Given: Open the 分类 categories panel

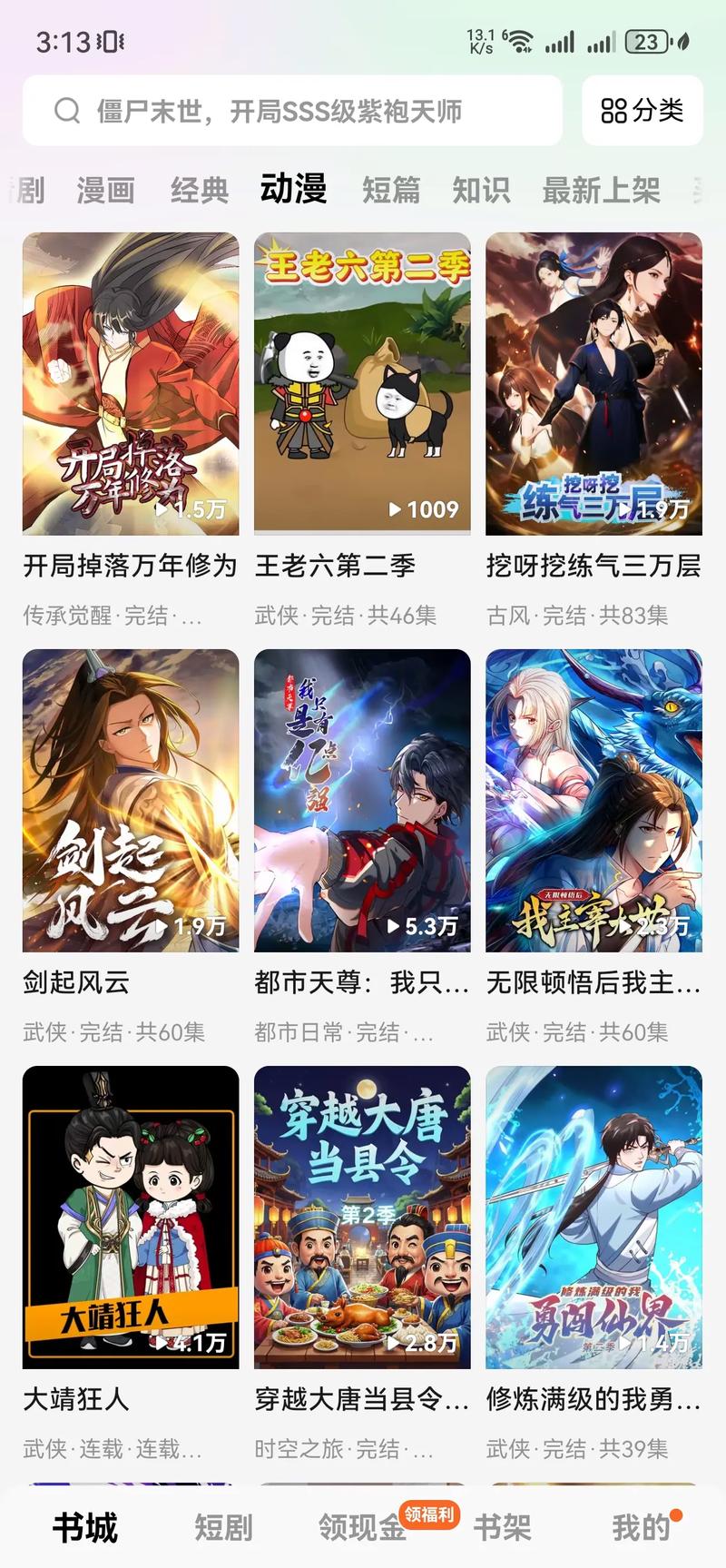Looking at the screenshot, I should click(x=641, y=111).
